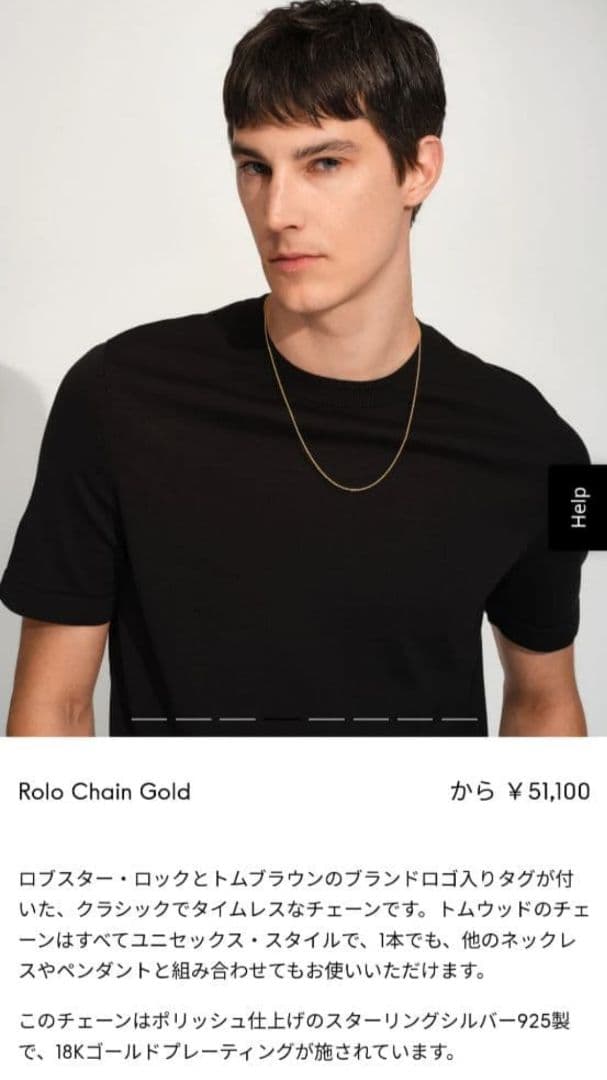607x1080 pixels.
Task: Open the Help side tab
Action: coord(578,507)
